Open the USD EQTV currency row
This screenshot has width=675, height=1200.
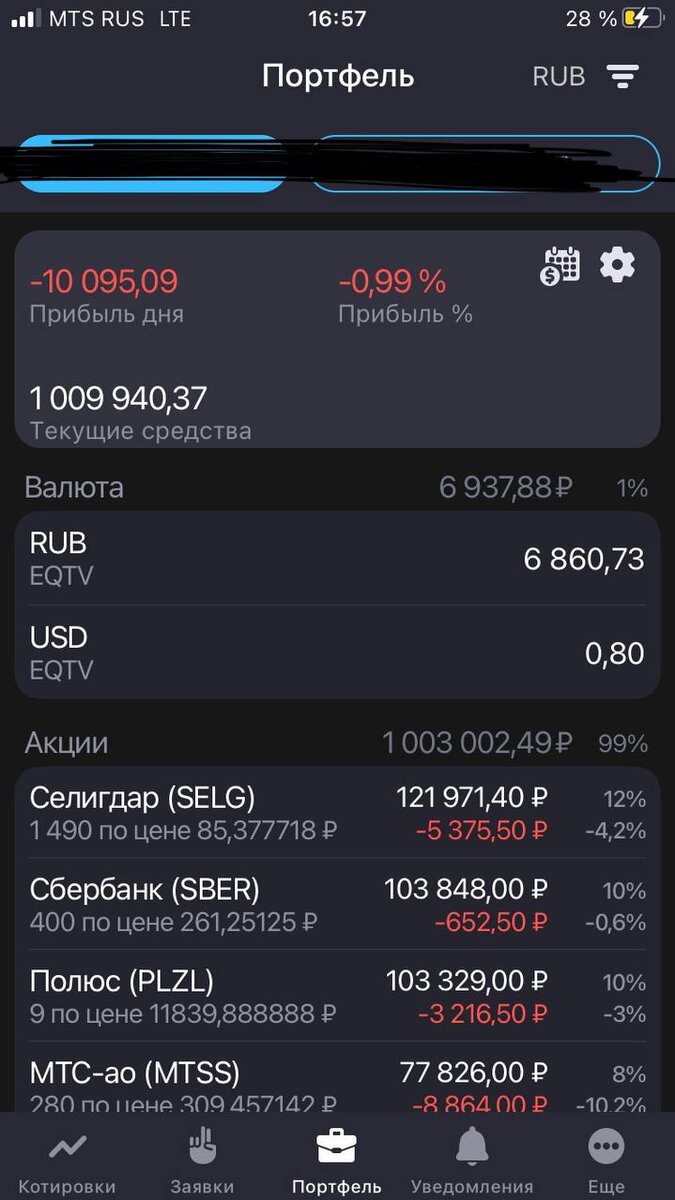(x=337, y=652)
